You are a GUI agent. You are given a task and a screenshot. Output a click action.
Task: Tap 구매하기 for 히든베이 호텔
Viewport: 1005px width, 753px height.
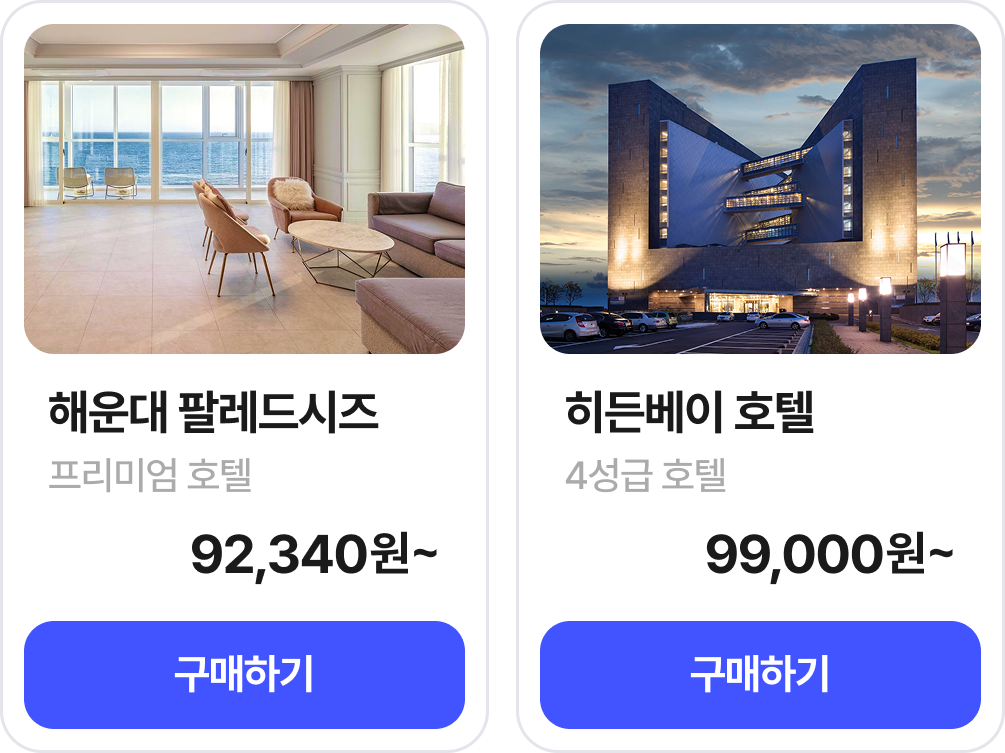pos(760,675)
